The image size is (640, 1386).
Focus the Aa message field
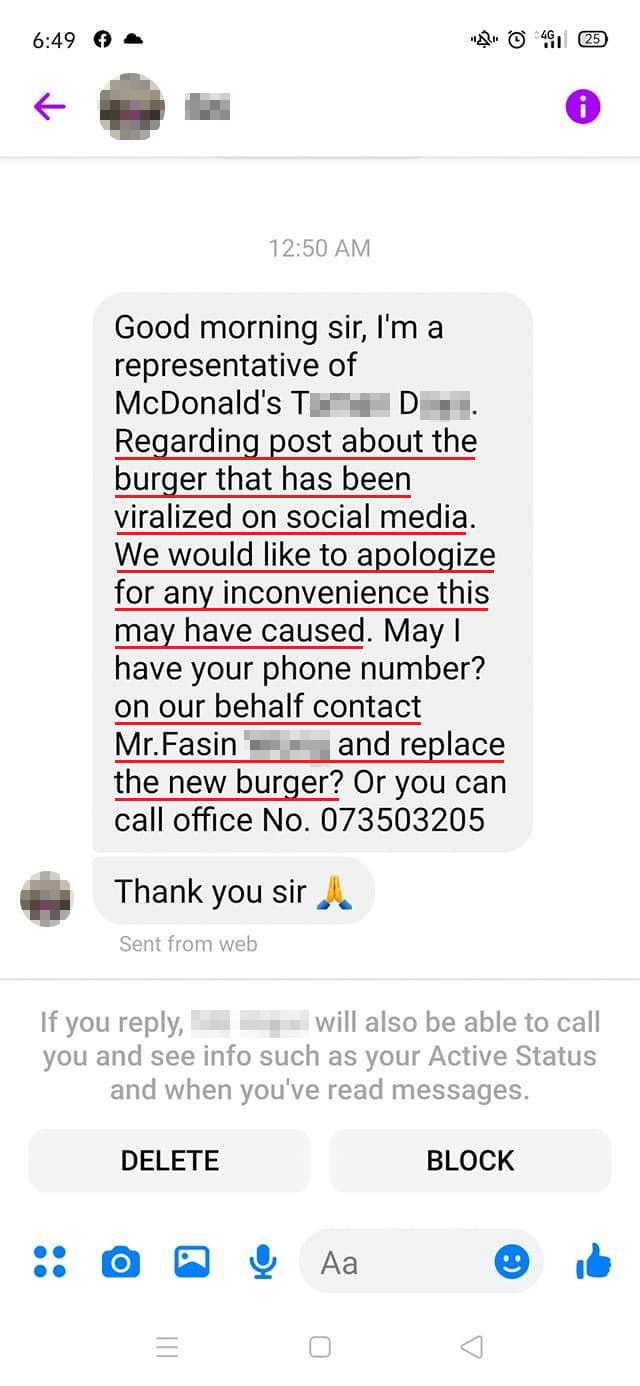point(400,1262)
